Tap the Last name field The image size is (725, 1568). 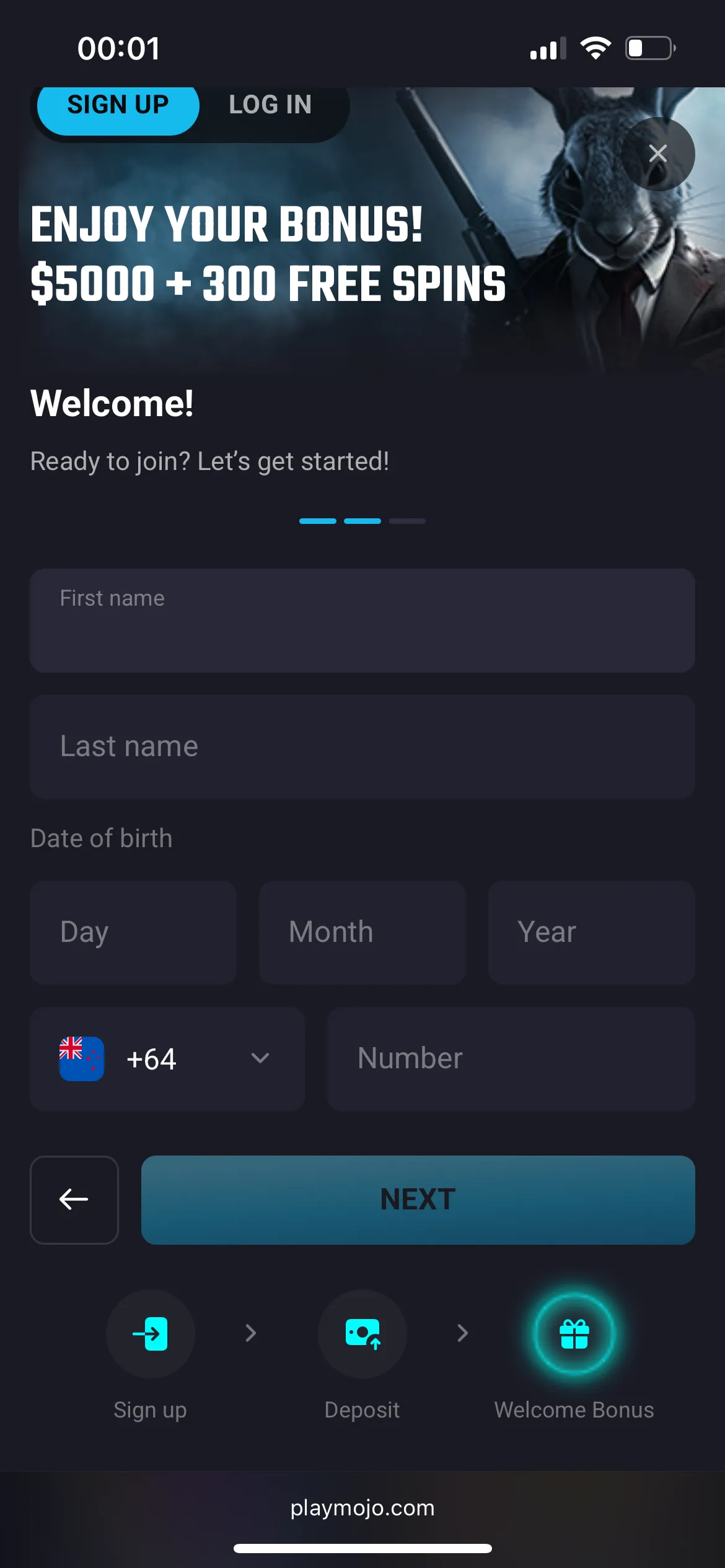tap(362, 747)
